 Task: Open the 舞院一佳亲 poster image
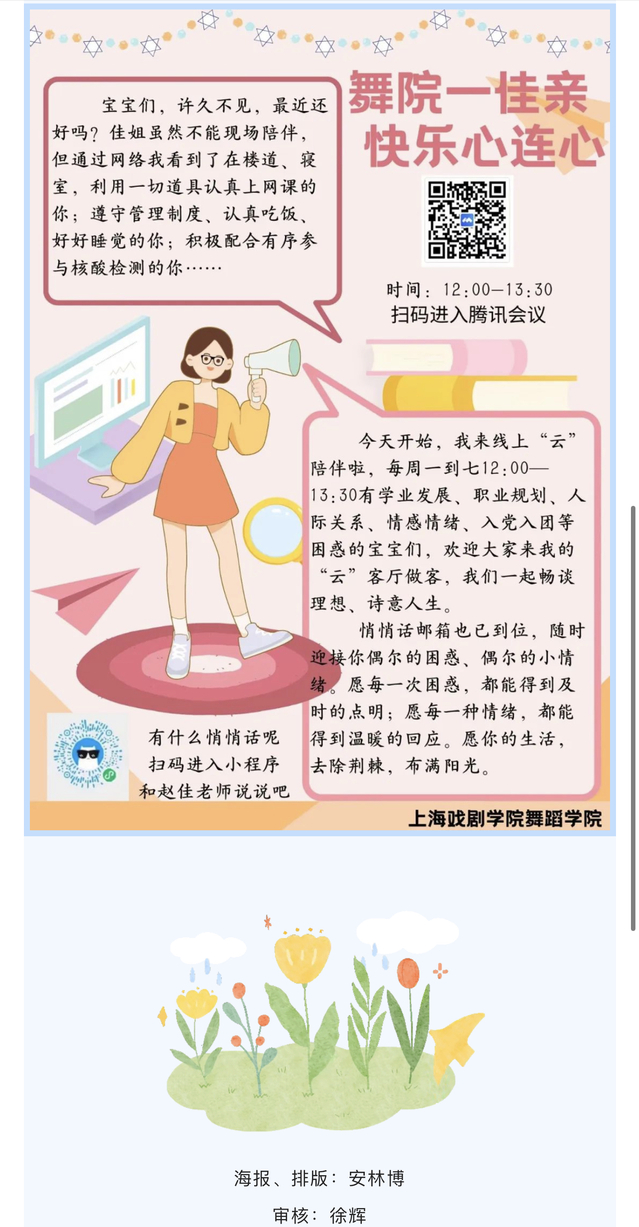click(319, 420)
